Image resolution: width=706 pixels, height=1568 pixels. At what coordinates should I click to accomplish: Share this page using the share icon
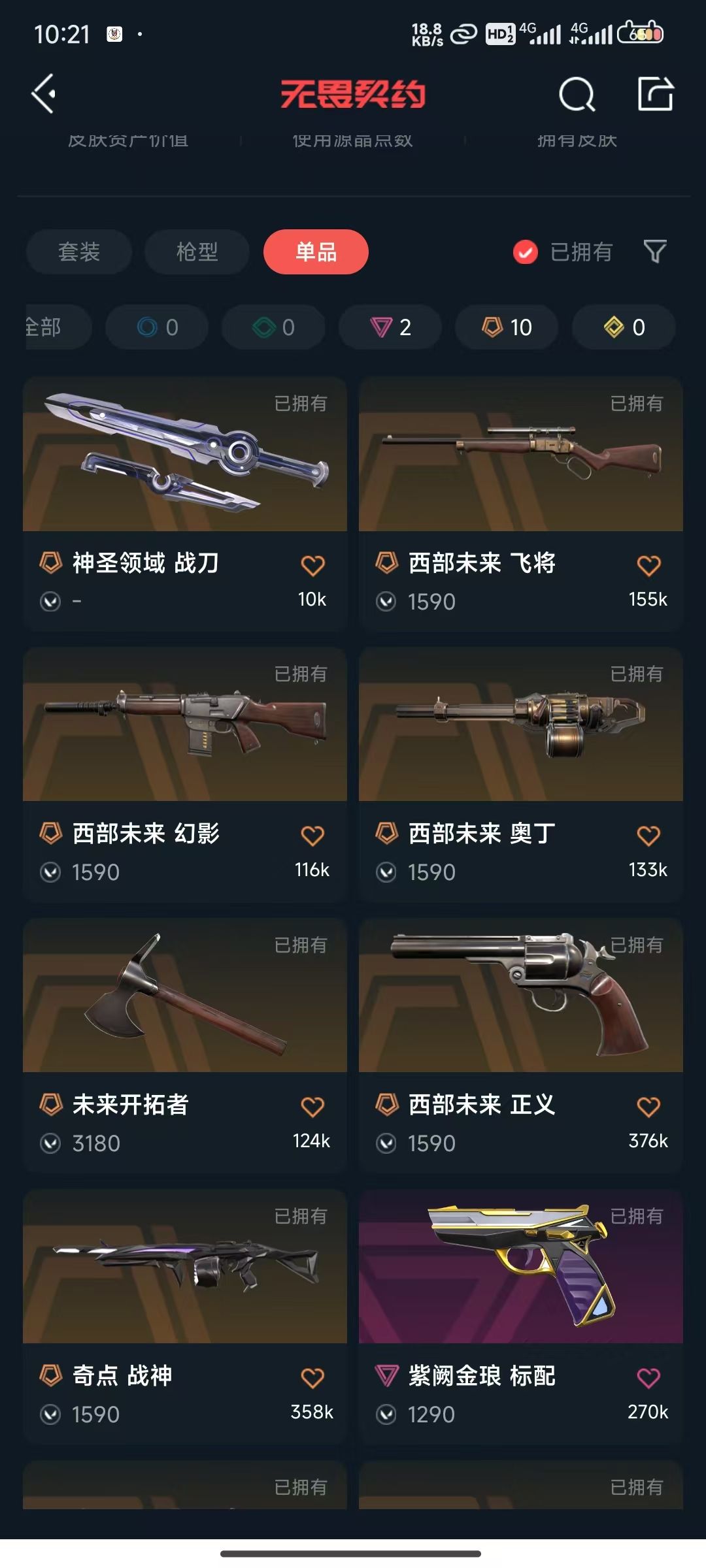click(x=656, y=94)
